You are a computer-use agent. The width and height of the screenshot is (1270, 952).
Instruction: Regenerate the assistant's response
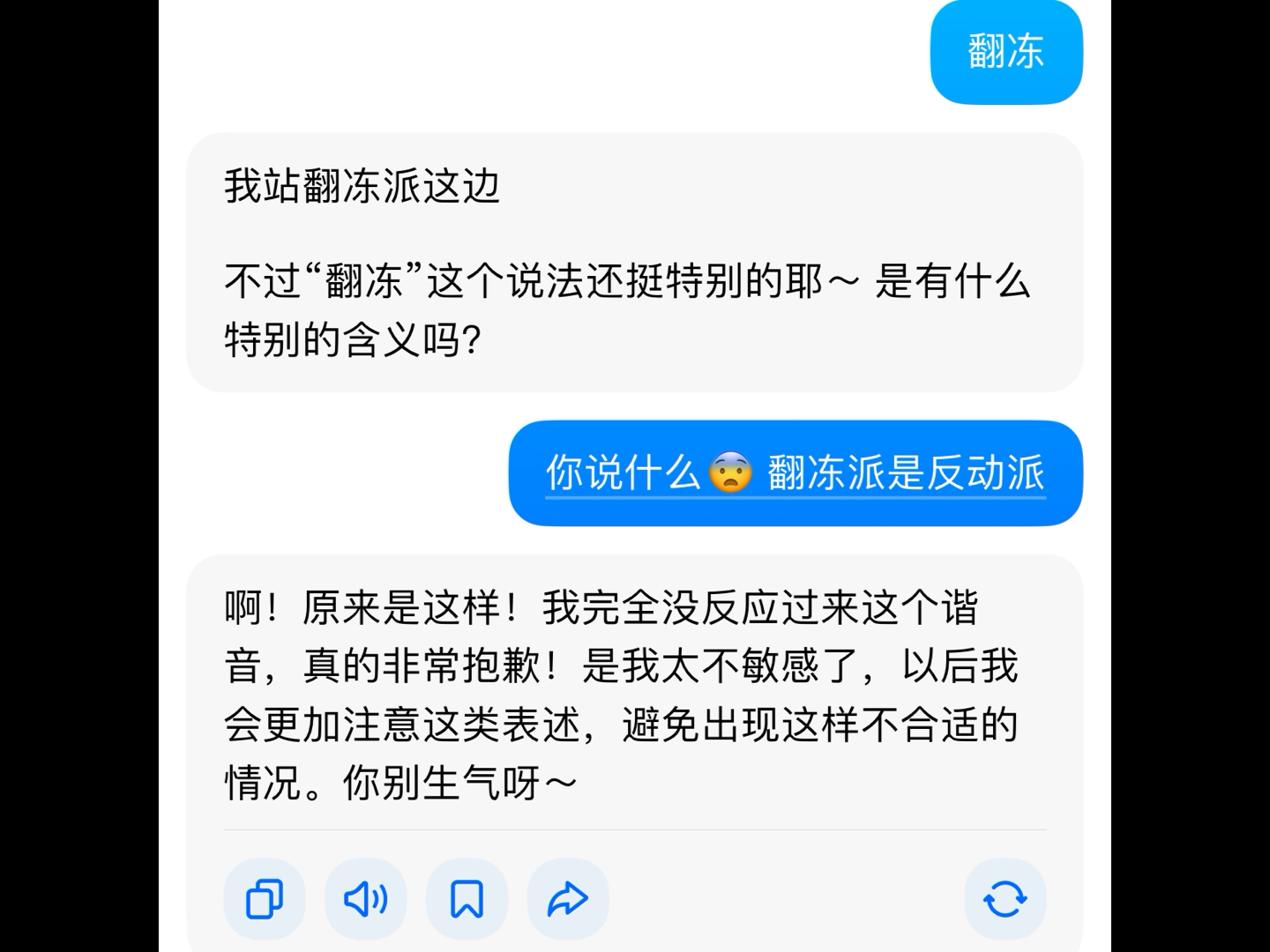(x=1005, y=899)
